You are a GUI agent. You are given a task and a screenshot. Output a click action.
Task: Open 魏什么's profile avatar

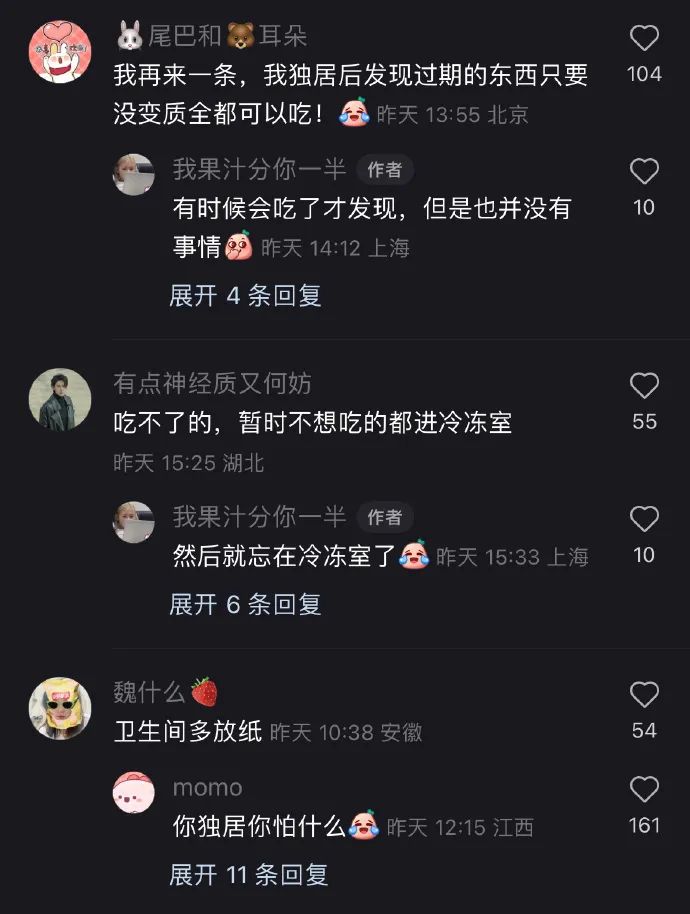click(60, 708)
